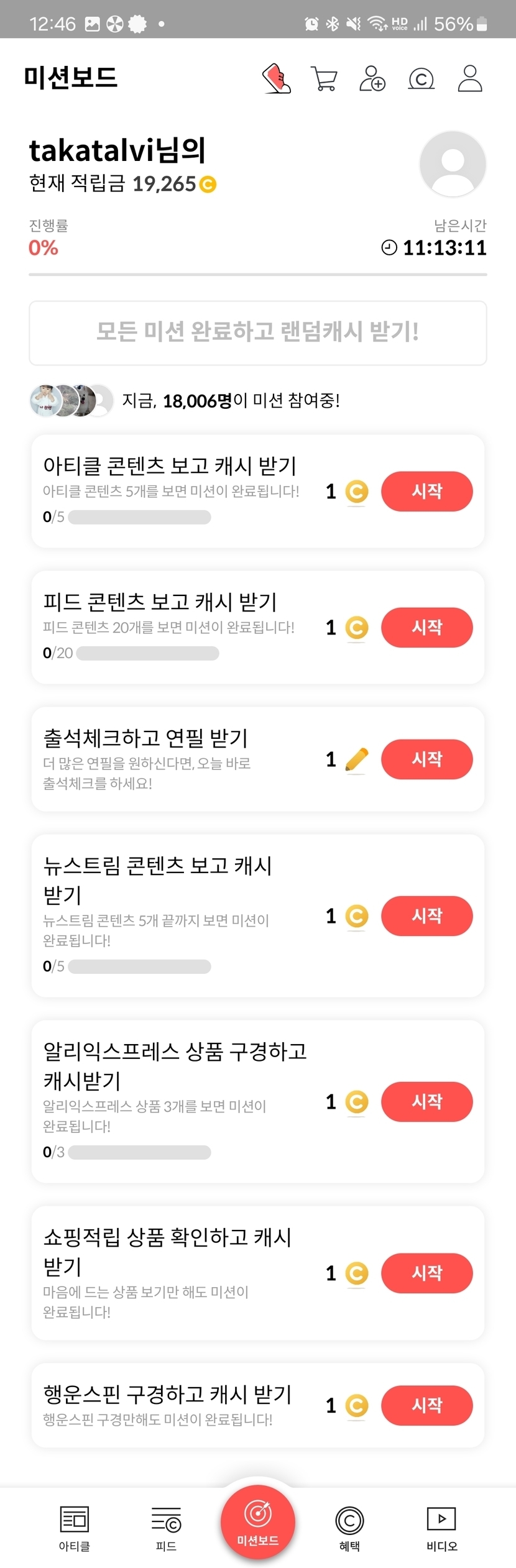516x1568 pixels.
Task: Open the cash coin icon in header
Action: pos(421,79)
